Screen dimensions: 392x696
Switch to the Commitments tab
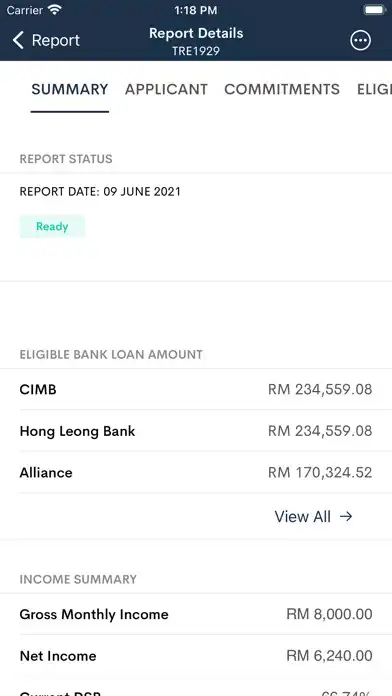coord(282,89)
